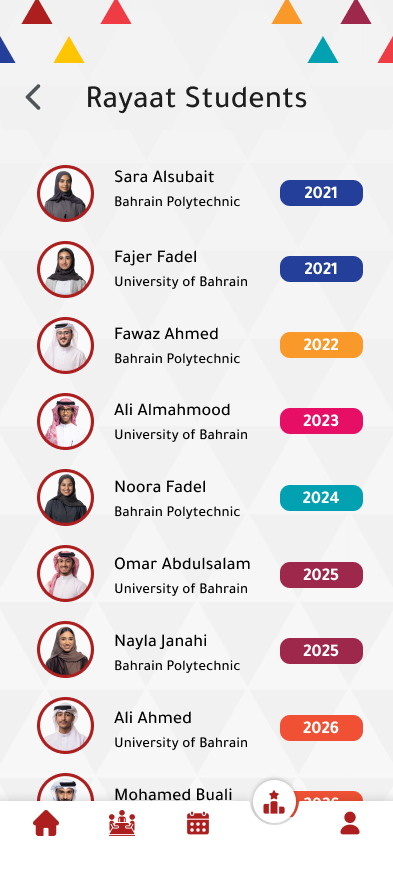Open Sara Alsubait's student profile
393x888 pixels.
(196, 193)
